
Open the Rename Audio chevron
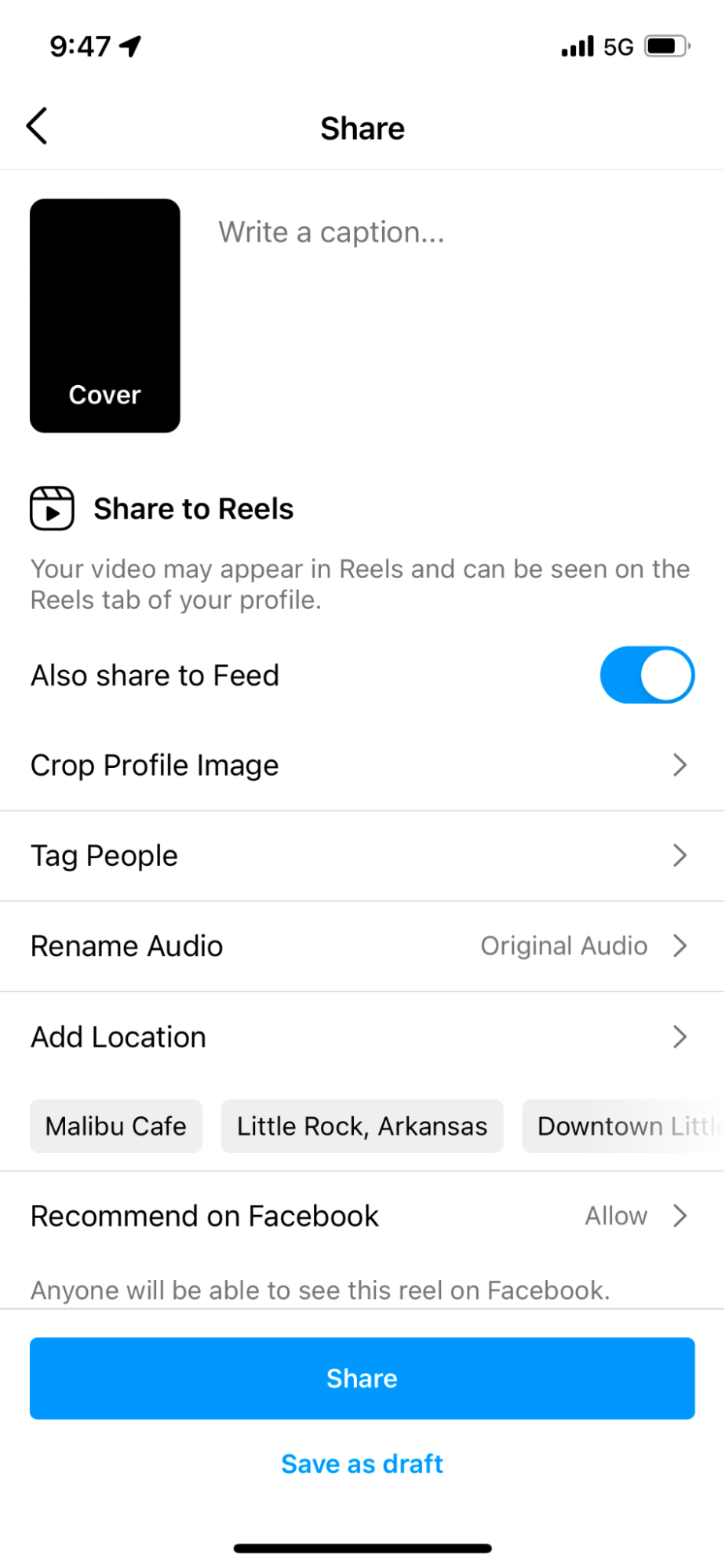[679, 946]
